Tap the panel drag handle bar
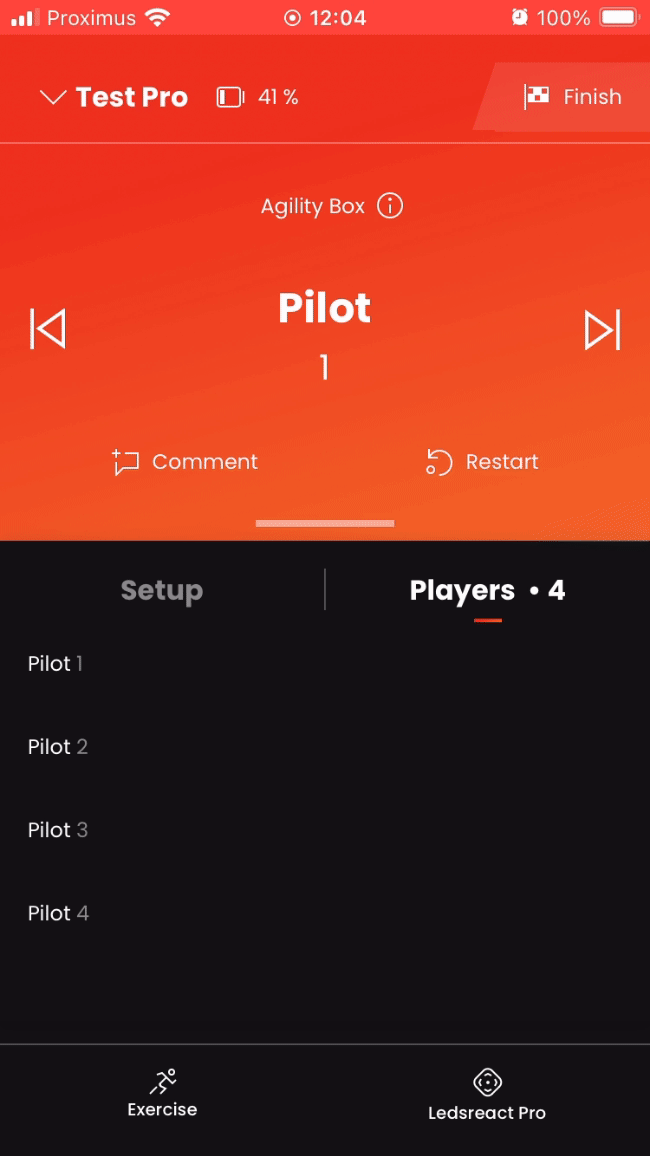 click(325, 523)
